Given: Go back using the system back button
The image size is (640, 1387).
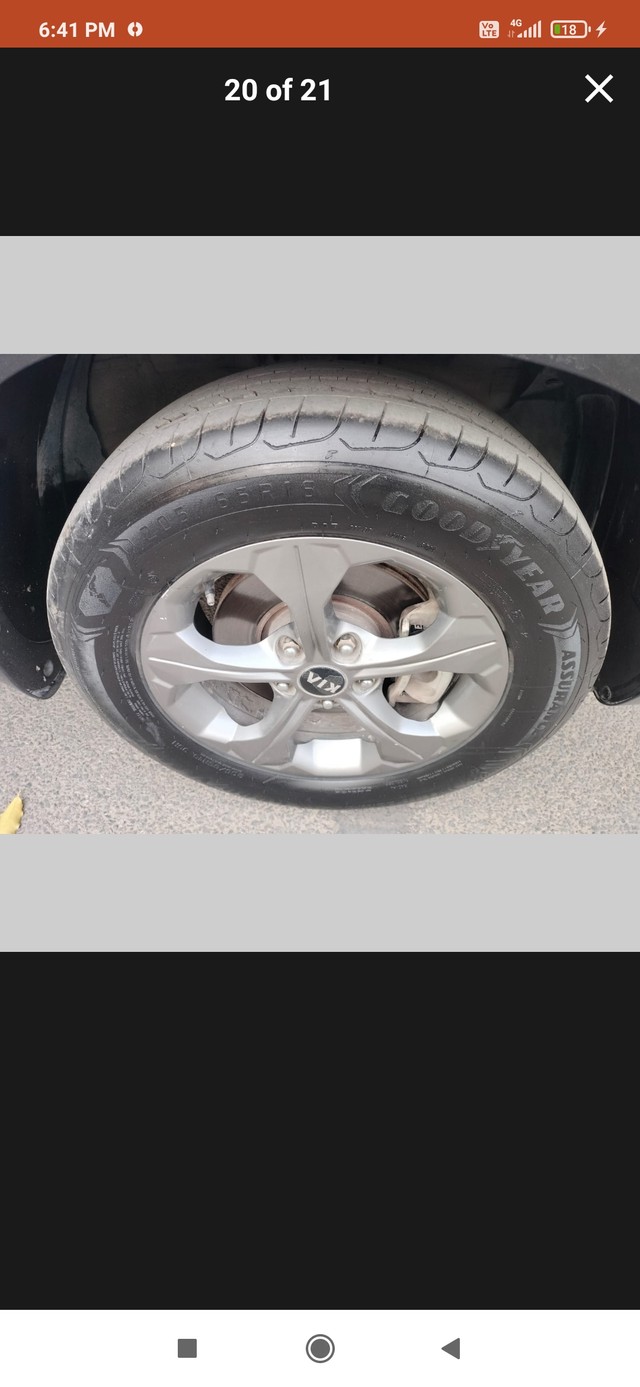Looking at the screenshot, I should pyautogui.click(x=451, y=1348).
